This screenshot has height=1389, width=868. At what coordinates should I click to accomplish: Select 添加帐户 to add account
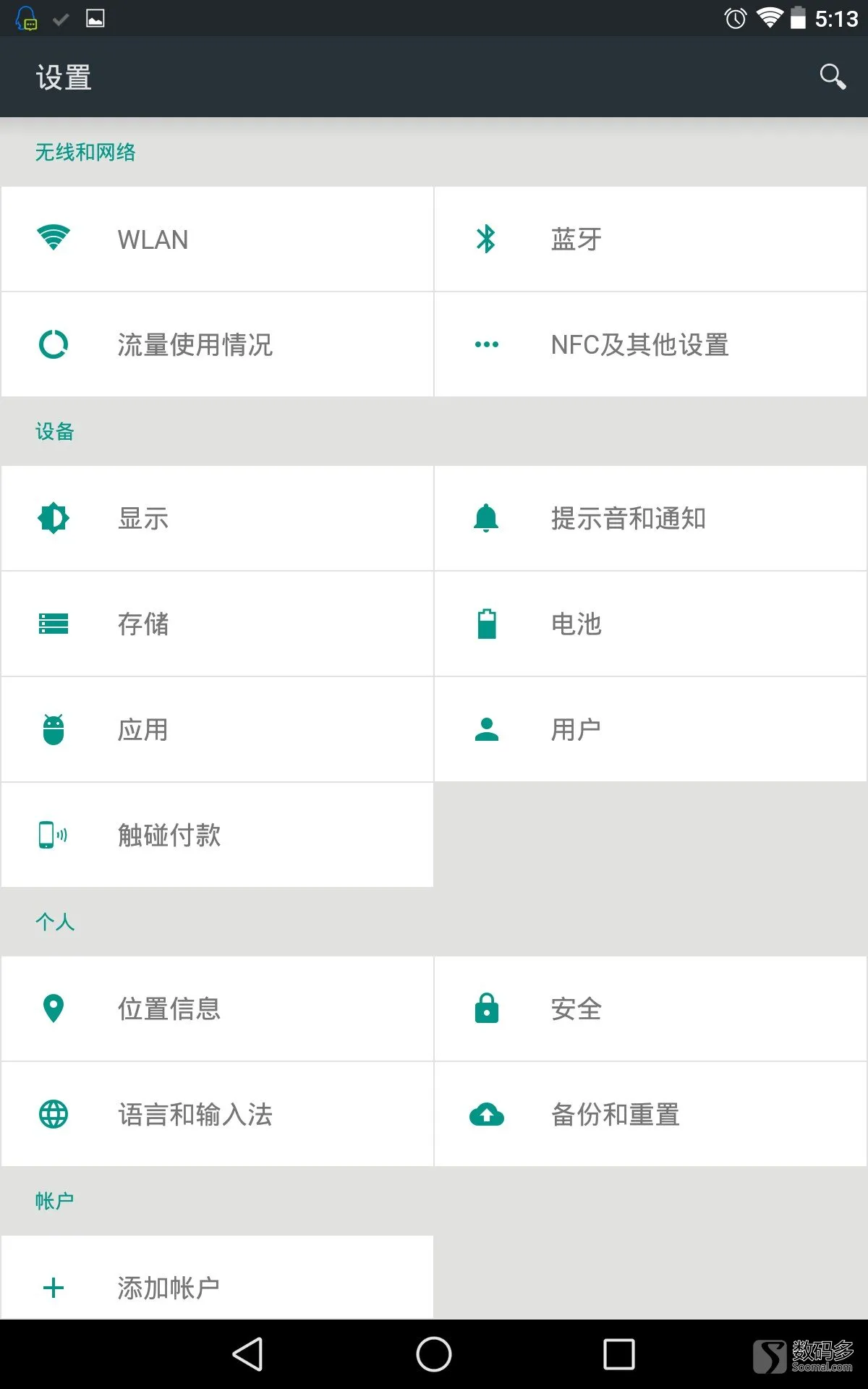click(x=217, y=1278)
